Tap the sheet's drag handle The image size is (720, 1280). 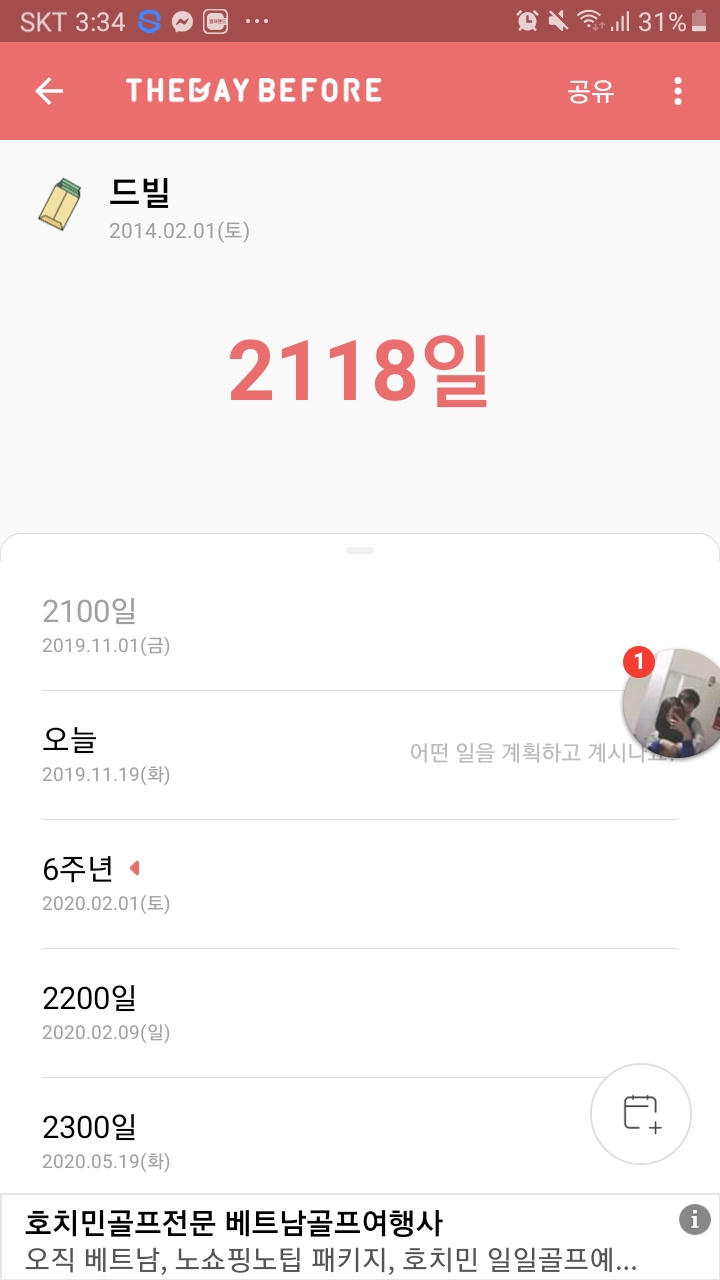tap(360, 551)
